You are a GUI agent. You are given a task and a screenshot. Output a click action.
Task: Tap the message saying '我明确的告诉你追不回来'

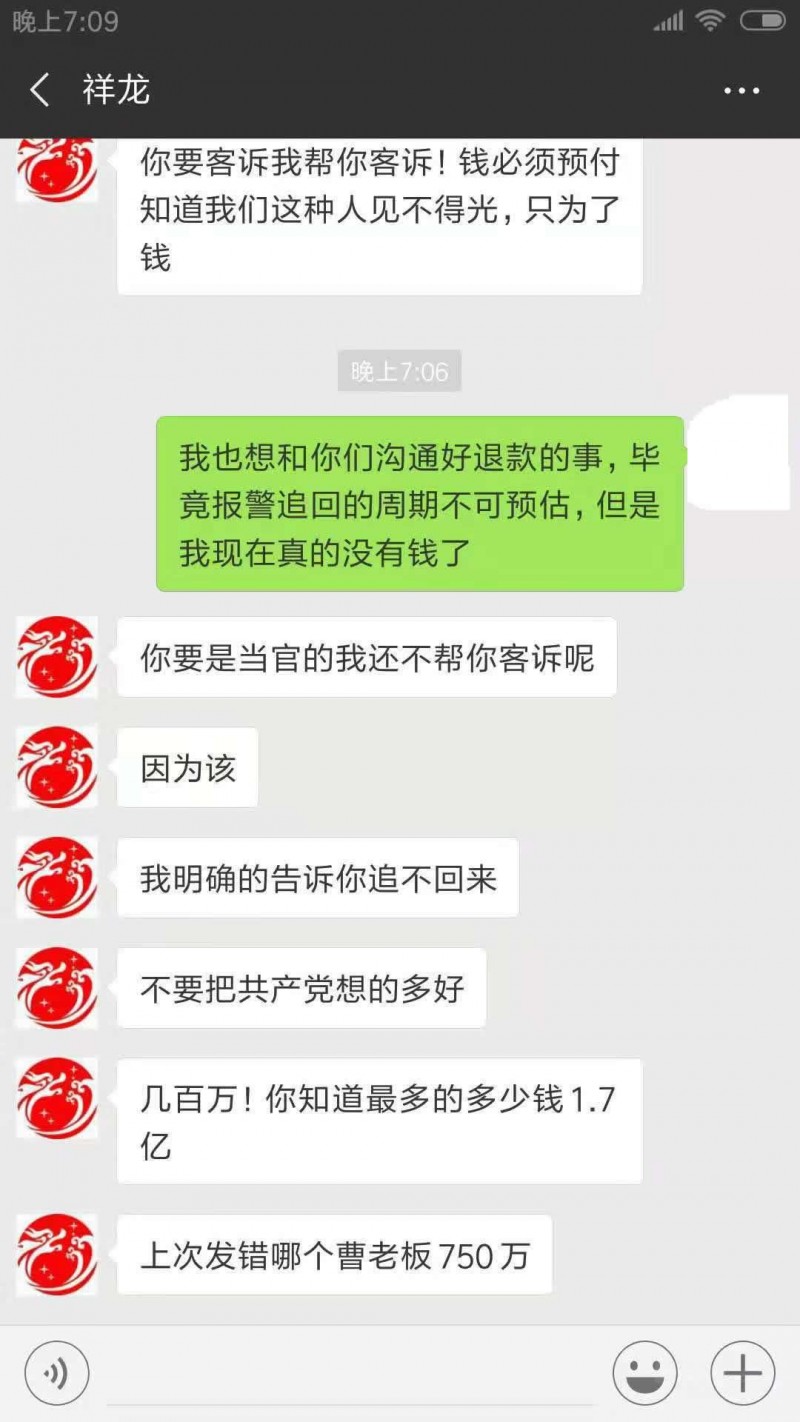coord(318,877)
